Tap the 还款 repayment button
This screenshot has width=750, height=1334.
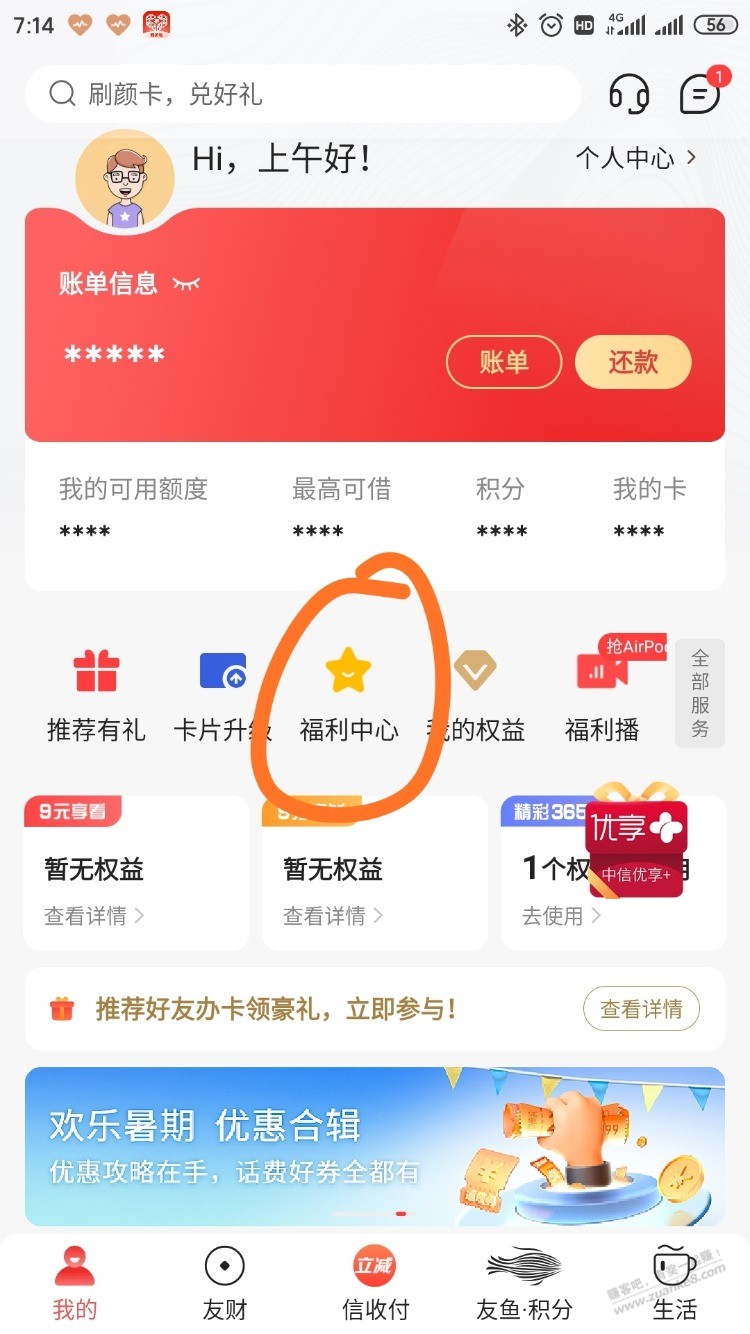click(633, 362)
